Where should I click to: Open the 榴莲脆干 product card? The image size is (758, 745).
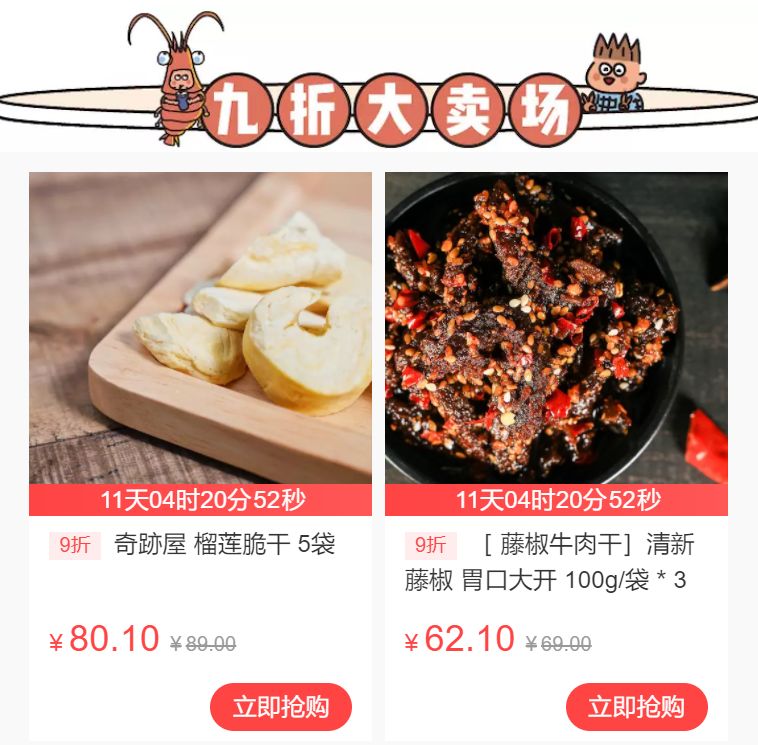tap(200, 330)
